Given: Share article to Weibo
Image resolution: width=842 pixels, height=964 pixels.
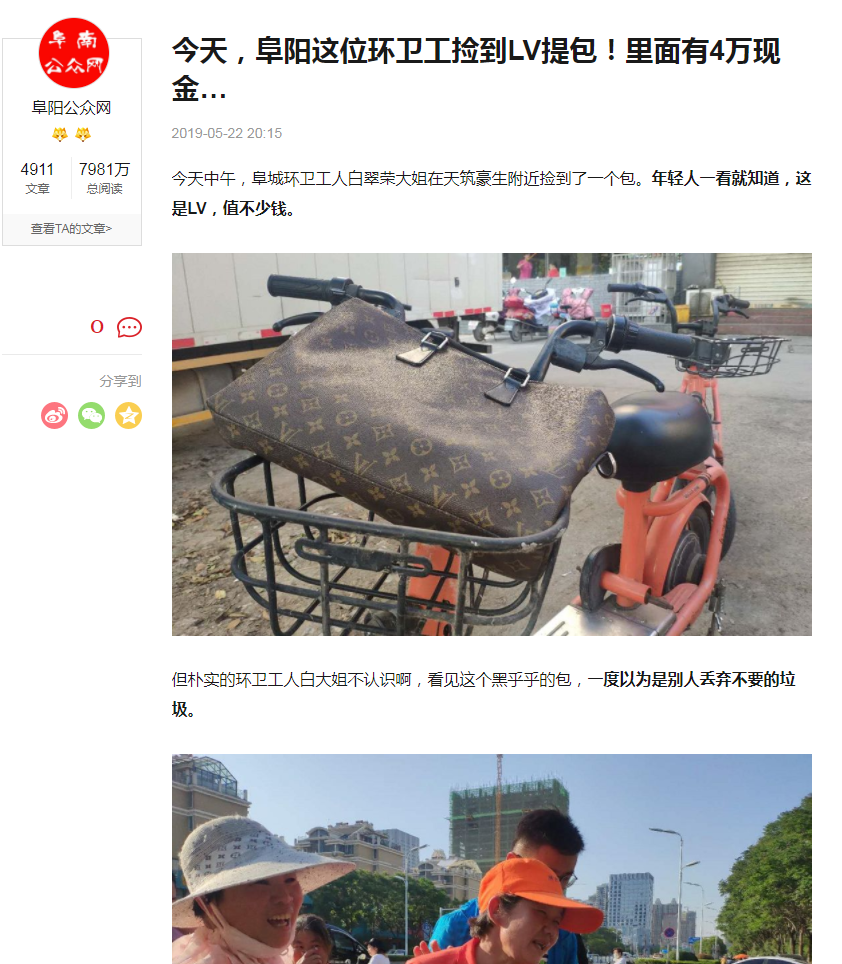Looking at the screenshot, I should (54, 415).
